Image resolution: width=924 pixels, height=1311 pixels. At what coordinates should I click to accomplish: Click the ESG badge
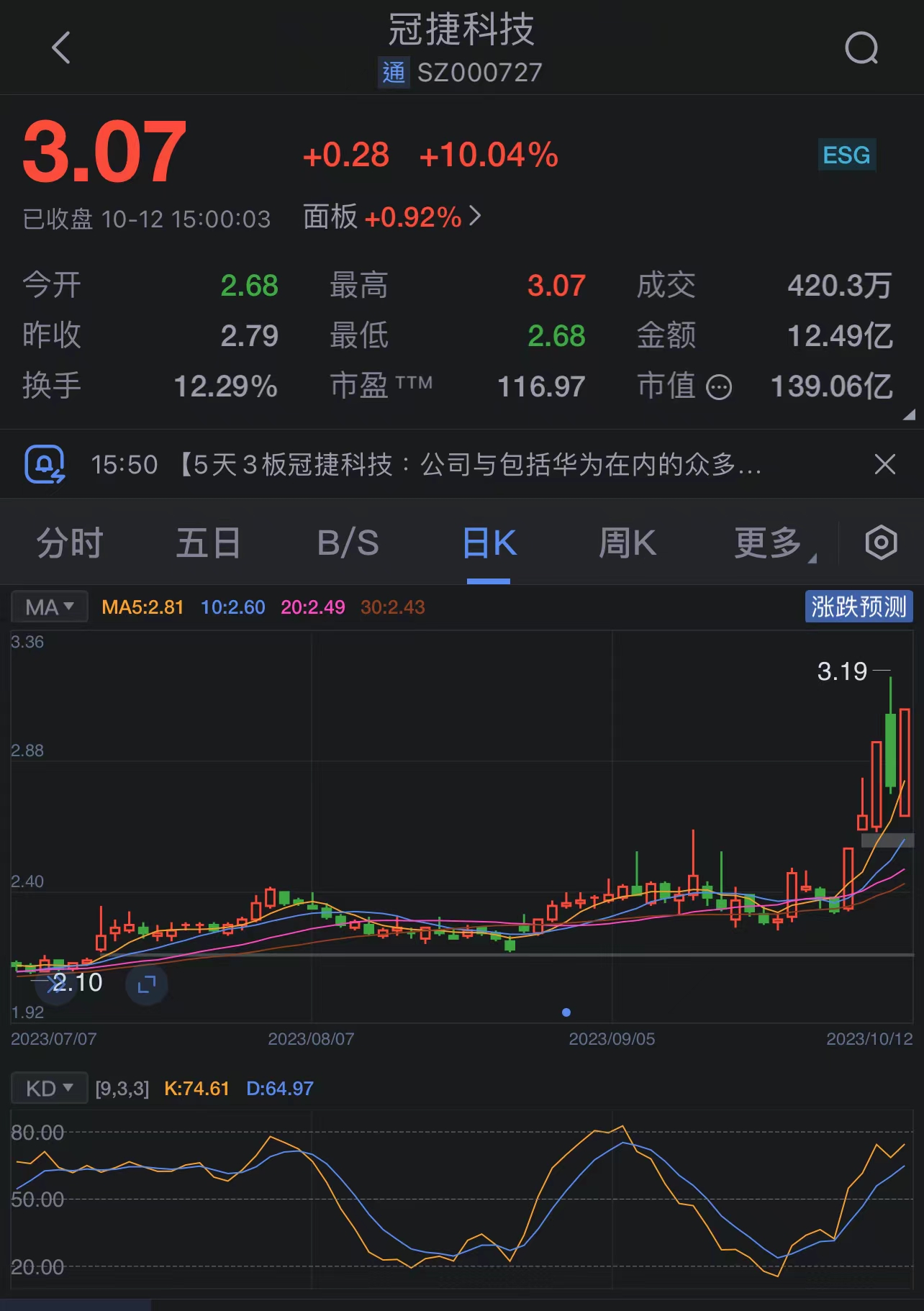coord(846,155)
